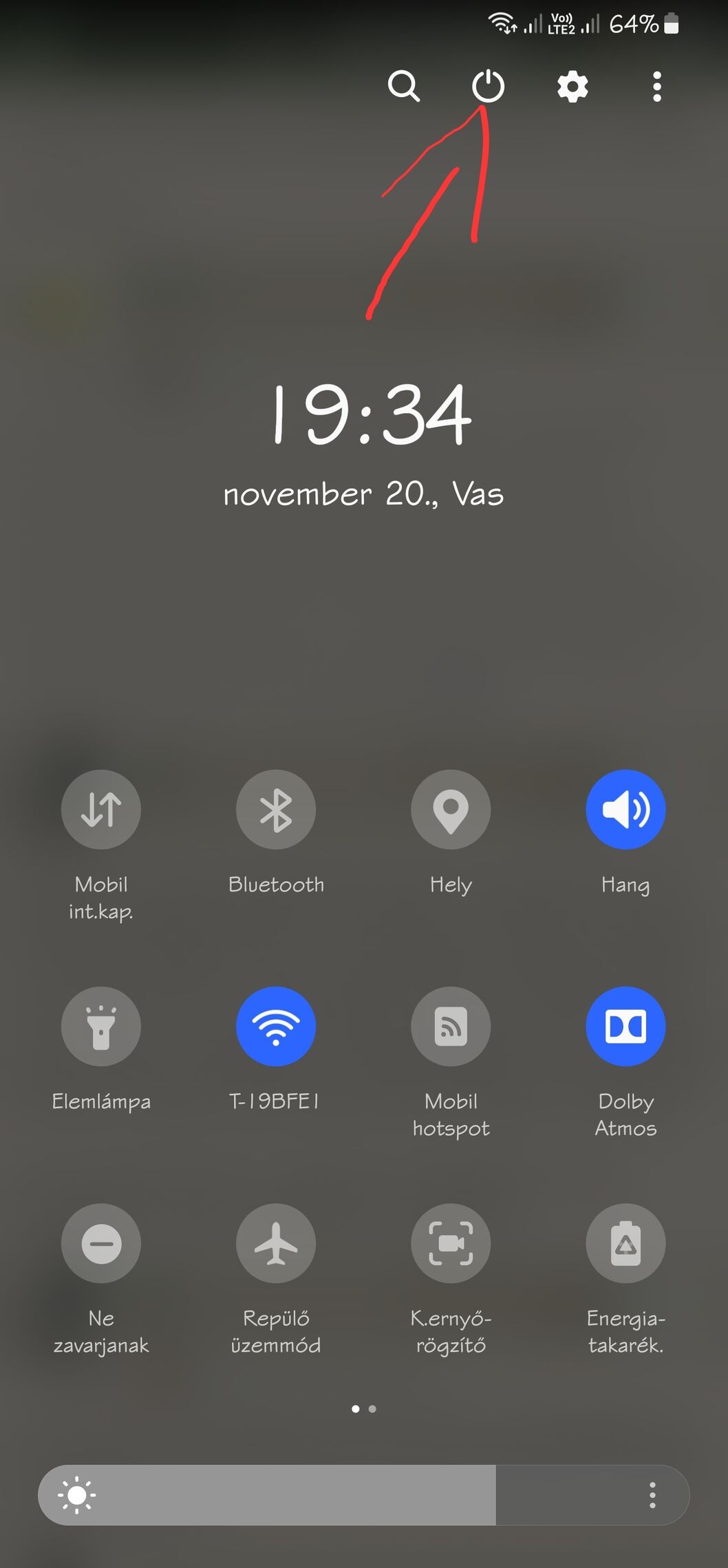Disable the T-19BFE1 Wi-Fi toggle
The height and width of the screenshot is (1568, 728).
click(276, 1026)
